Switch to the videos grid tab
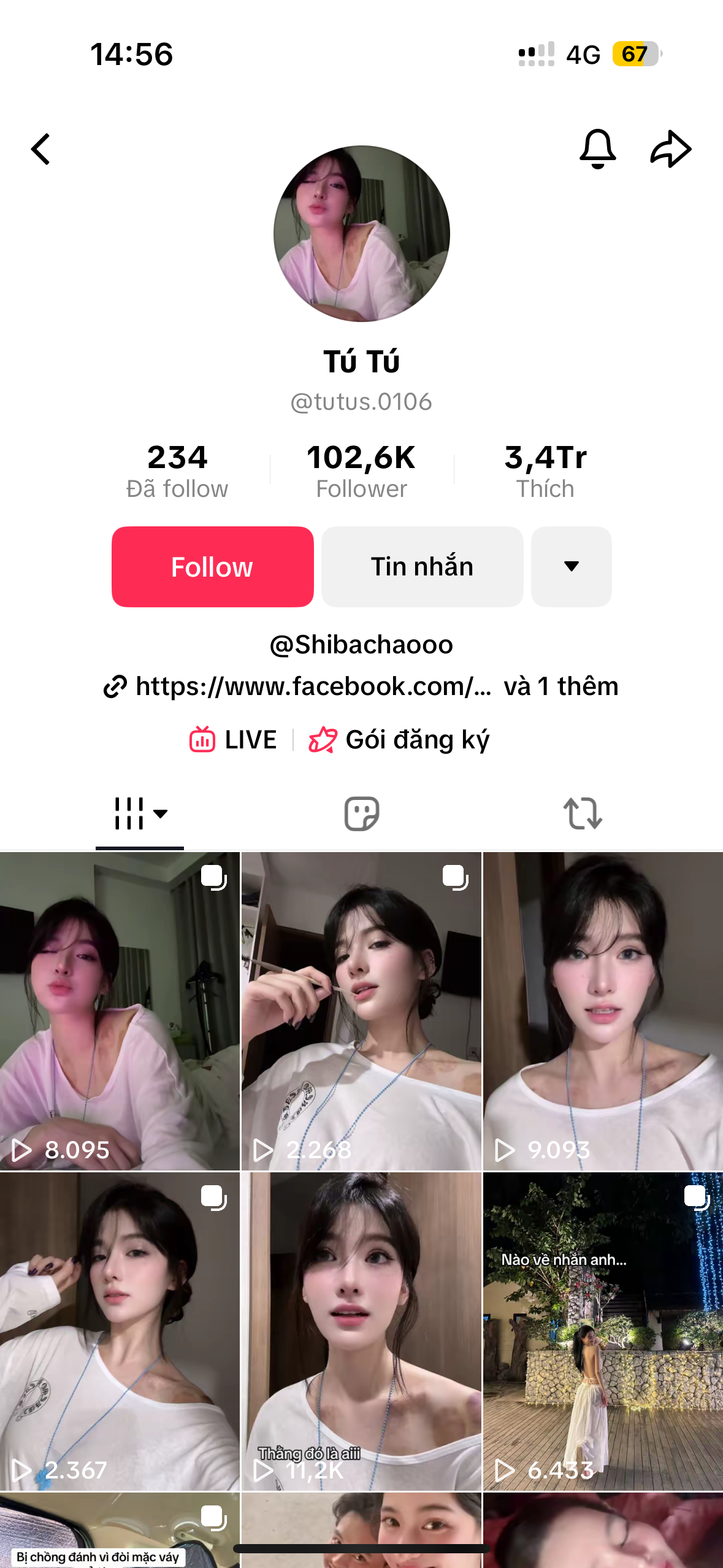This screenshot has height=1568, width=723. click(x=140, y=813)
